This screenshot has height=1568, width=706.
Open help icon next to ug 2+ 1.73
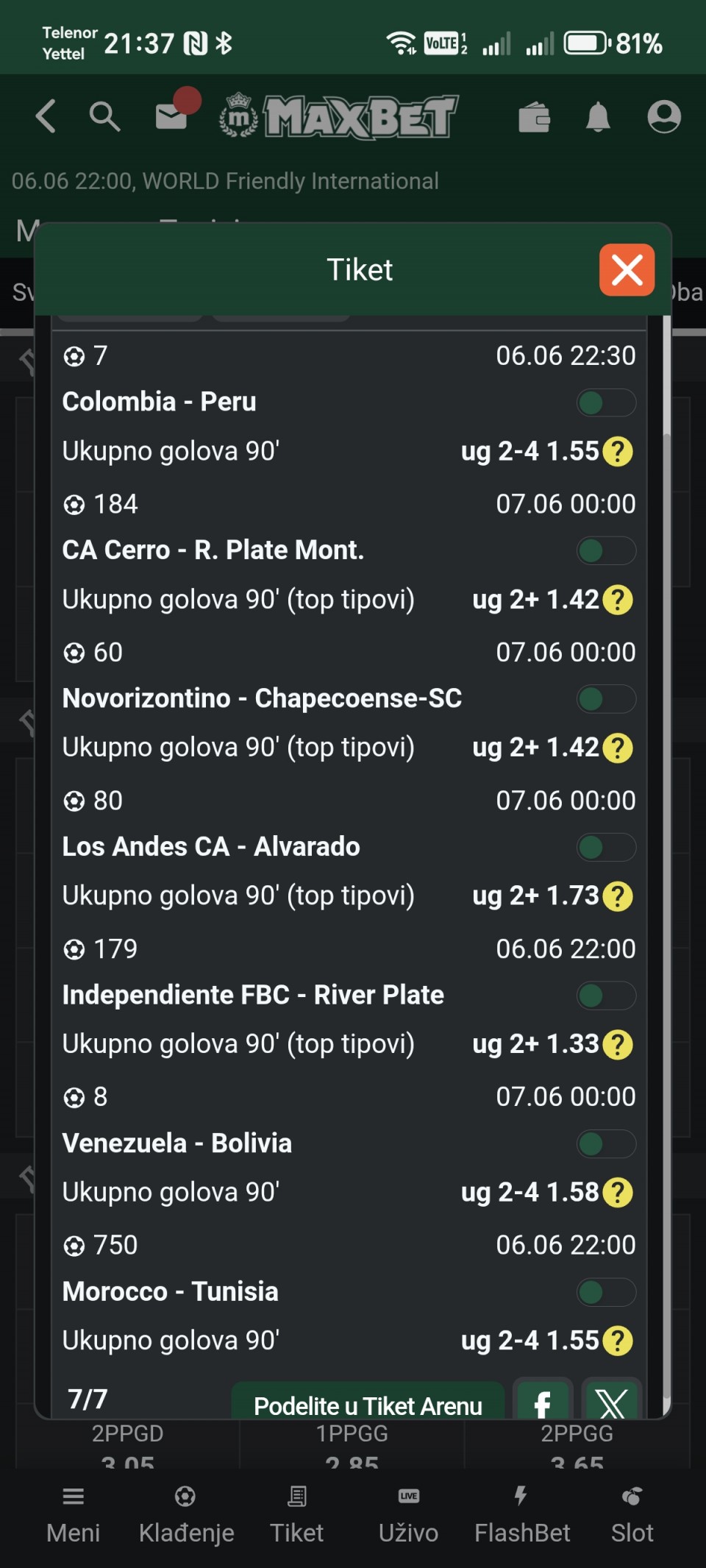(618, 896)
